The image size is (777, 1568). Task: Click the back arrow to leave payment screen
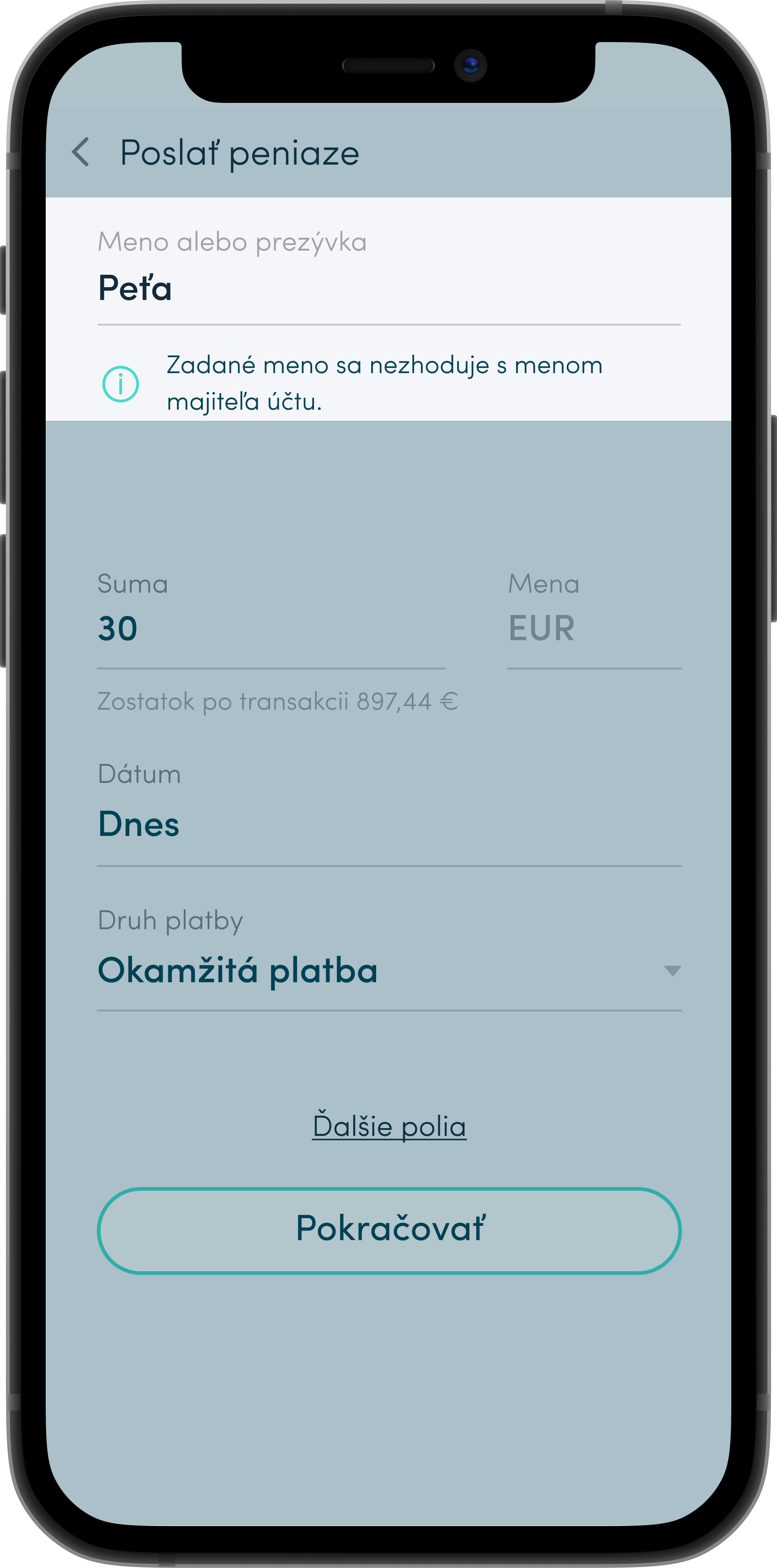tap(81, 153)
